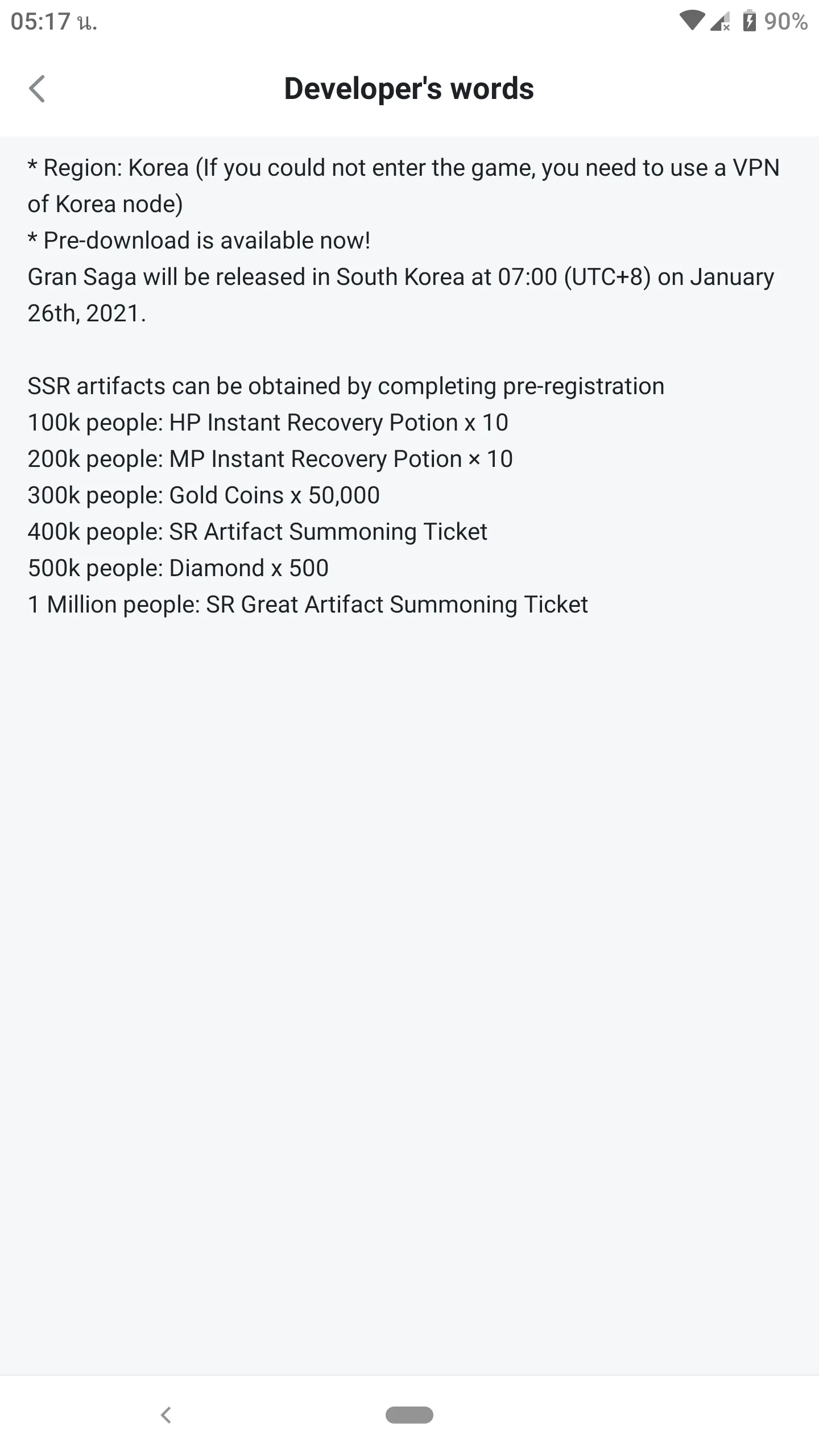
Task: Tap the home pill in navigation bar
Action: pos(409,1414)
